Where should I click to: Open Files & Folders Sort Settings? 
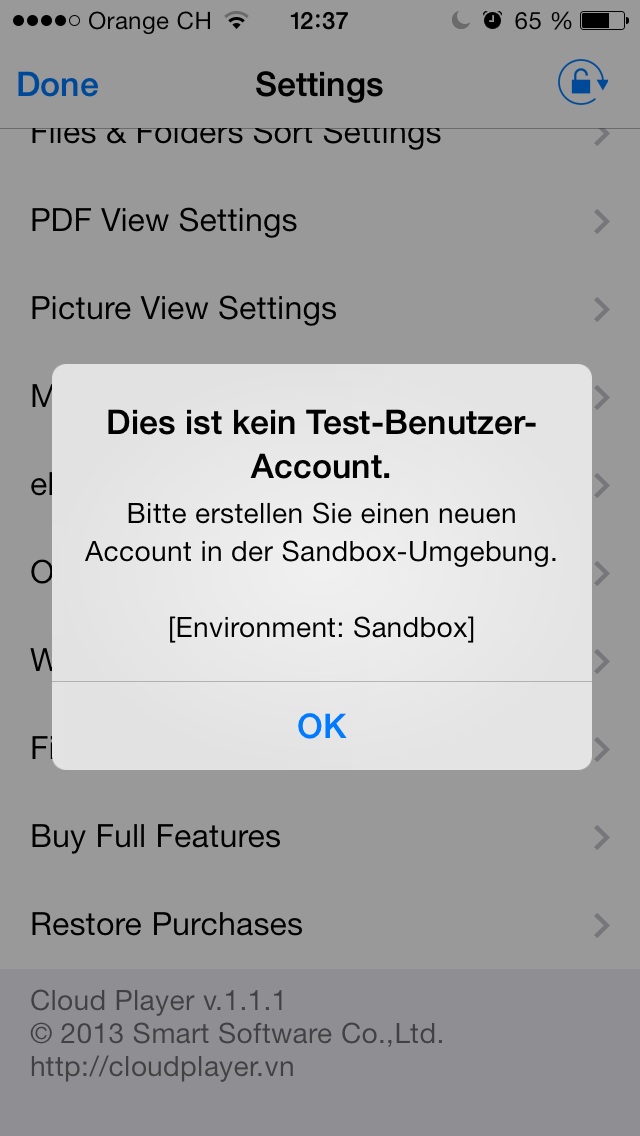pyautogui.click(x=236, y=137)
